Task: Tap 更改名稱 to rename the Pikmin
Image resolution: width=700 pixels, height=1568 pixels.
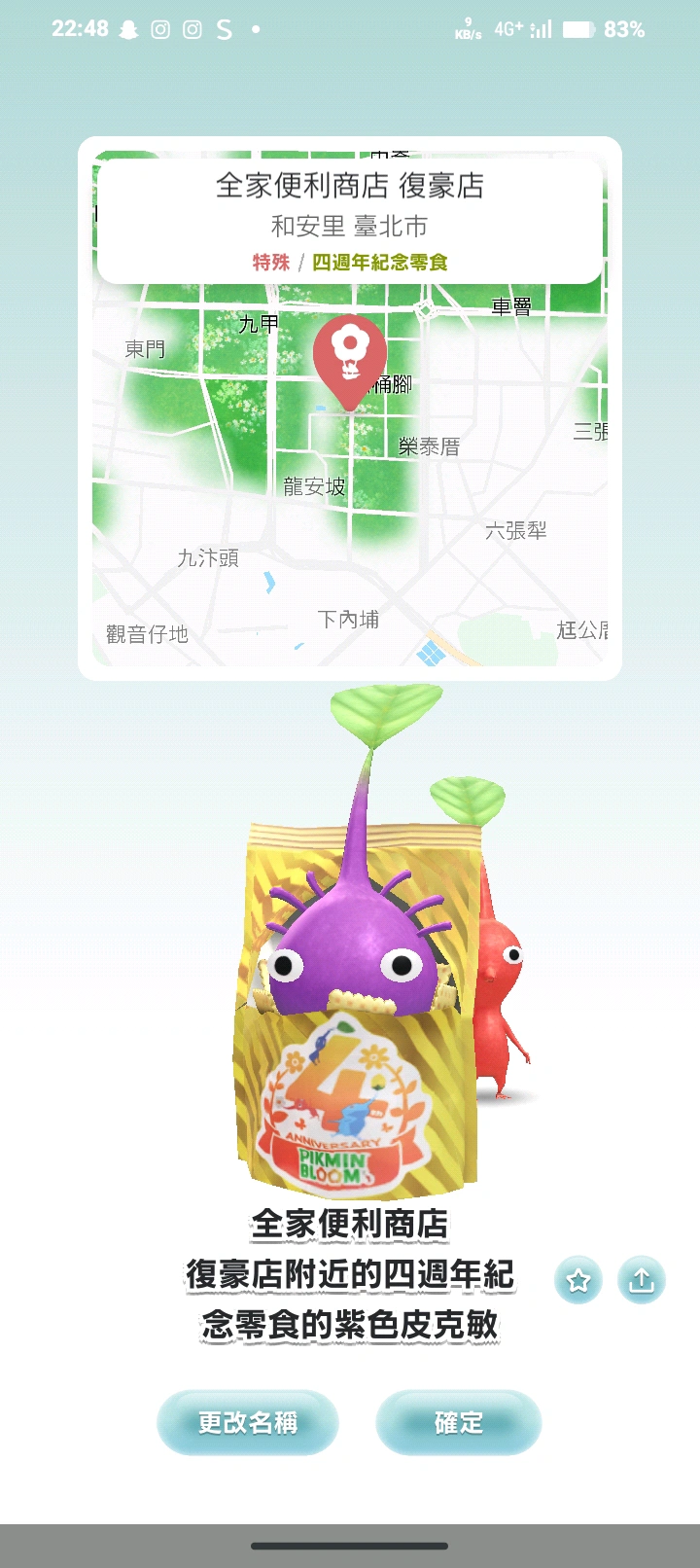Action: (247, 1423)
